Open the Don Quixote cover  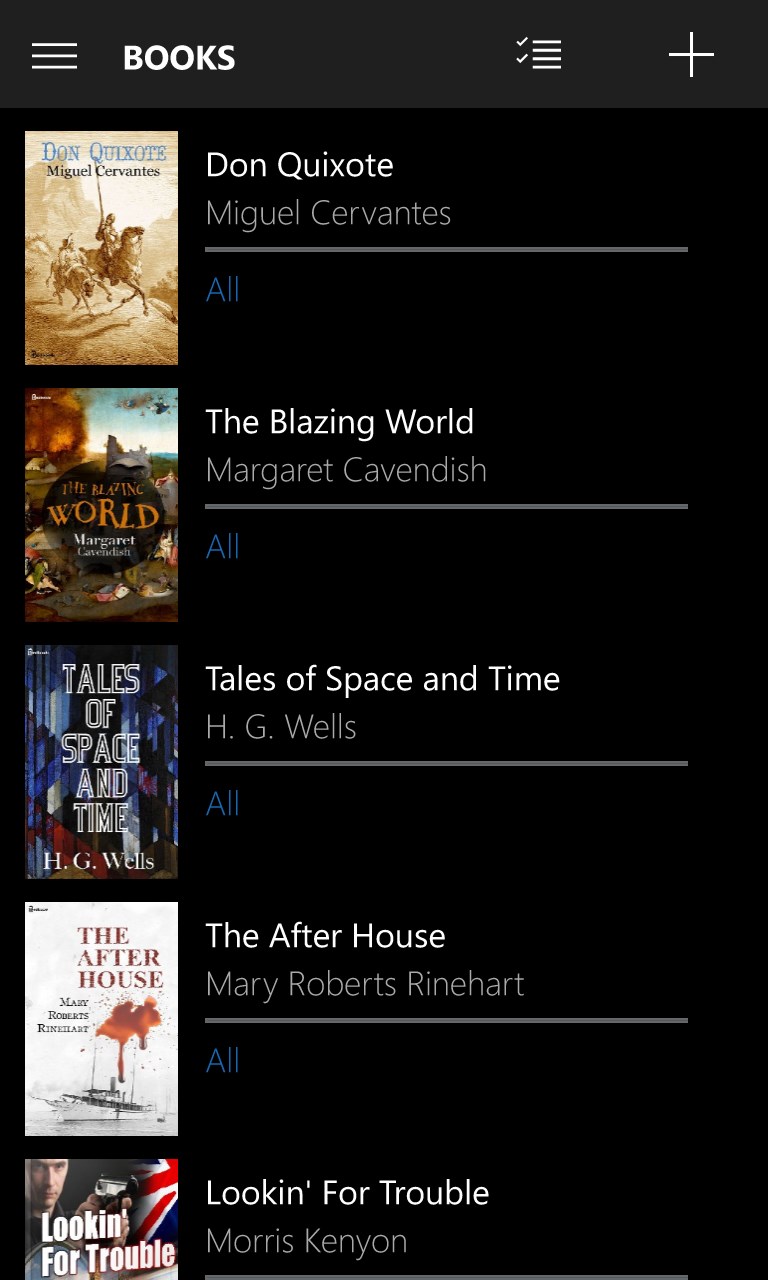tap(101, 248)
